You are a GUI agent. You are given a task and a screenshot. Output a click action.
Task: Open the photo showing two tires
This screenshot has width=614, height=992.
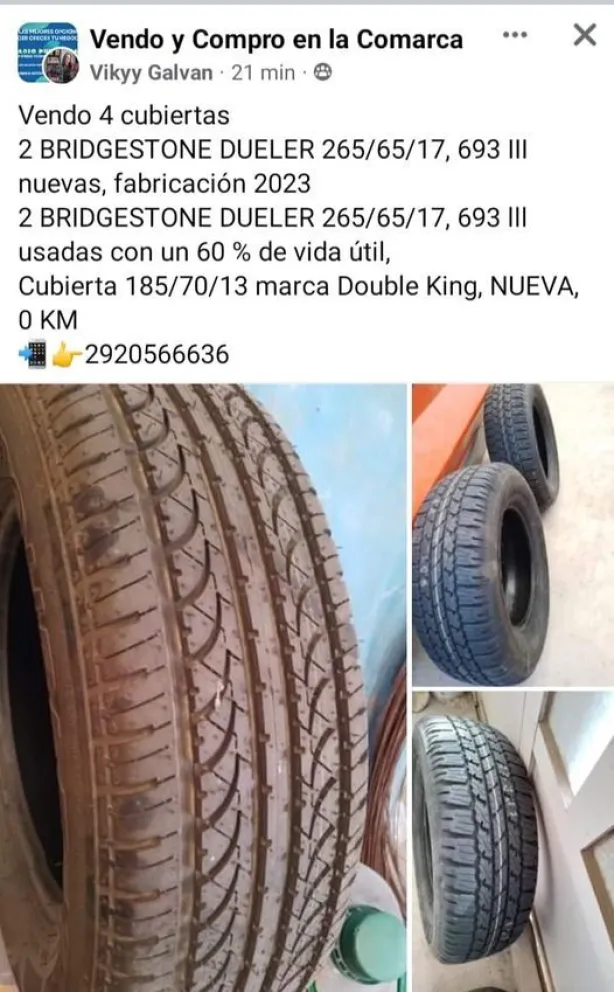(513, 534)
